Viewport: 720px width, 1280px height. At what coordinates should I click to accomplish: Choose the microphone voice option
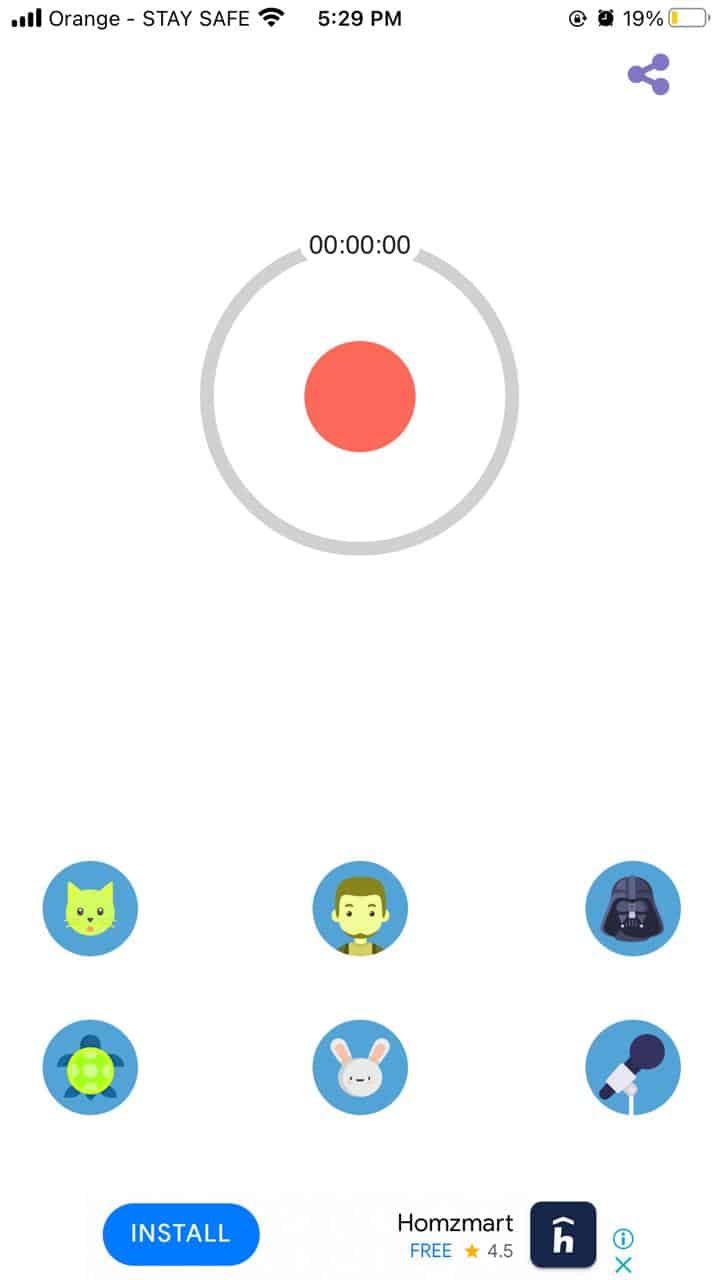(632, 1067)
